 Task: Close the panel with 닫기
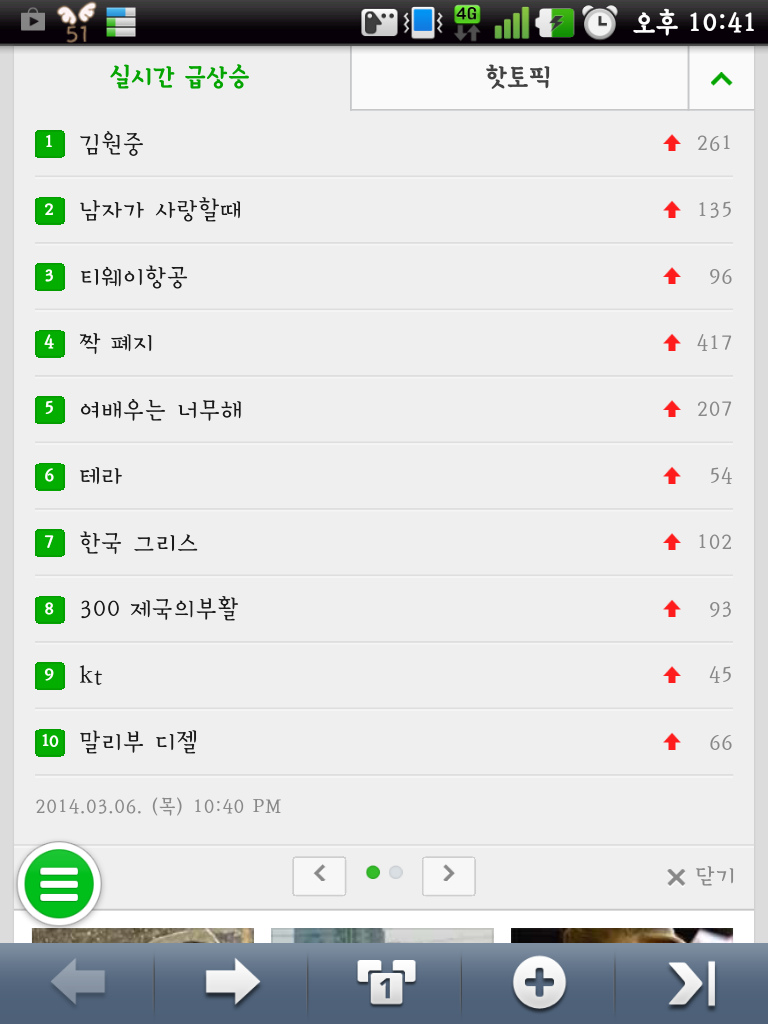click(x=701, y=877)
